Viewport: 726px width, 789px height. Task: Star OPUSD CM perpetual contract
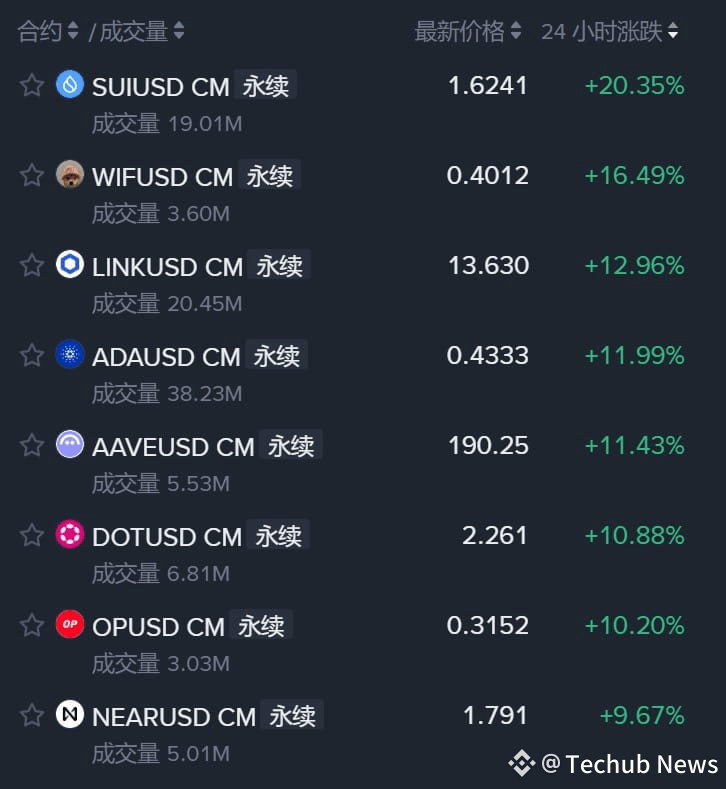point(32,625)
